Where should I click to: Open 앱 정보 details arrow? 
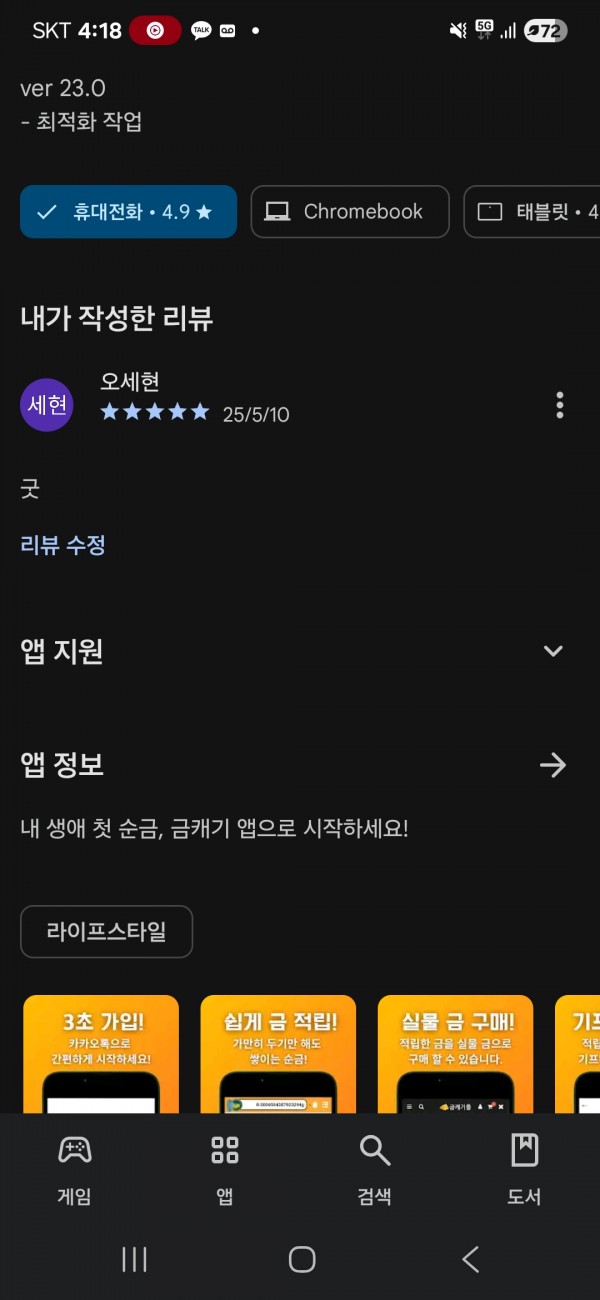[553, 765]
